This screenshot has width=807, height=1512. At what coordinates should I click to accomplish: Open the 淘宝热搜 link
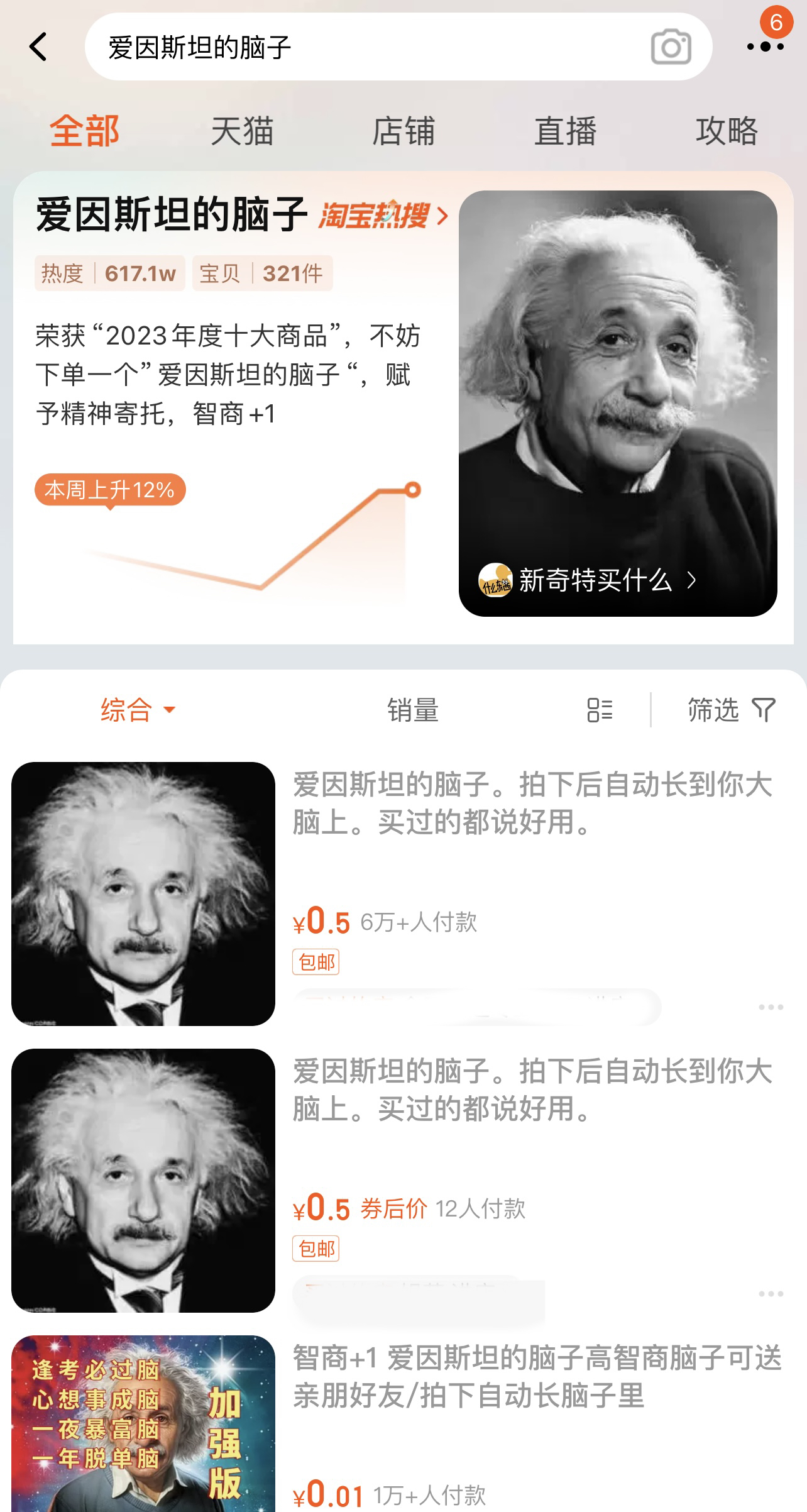tap(382, 216)
